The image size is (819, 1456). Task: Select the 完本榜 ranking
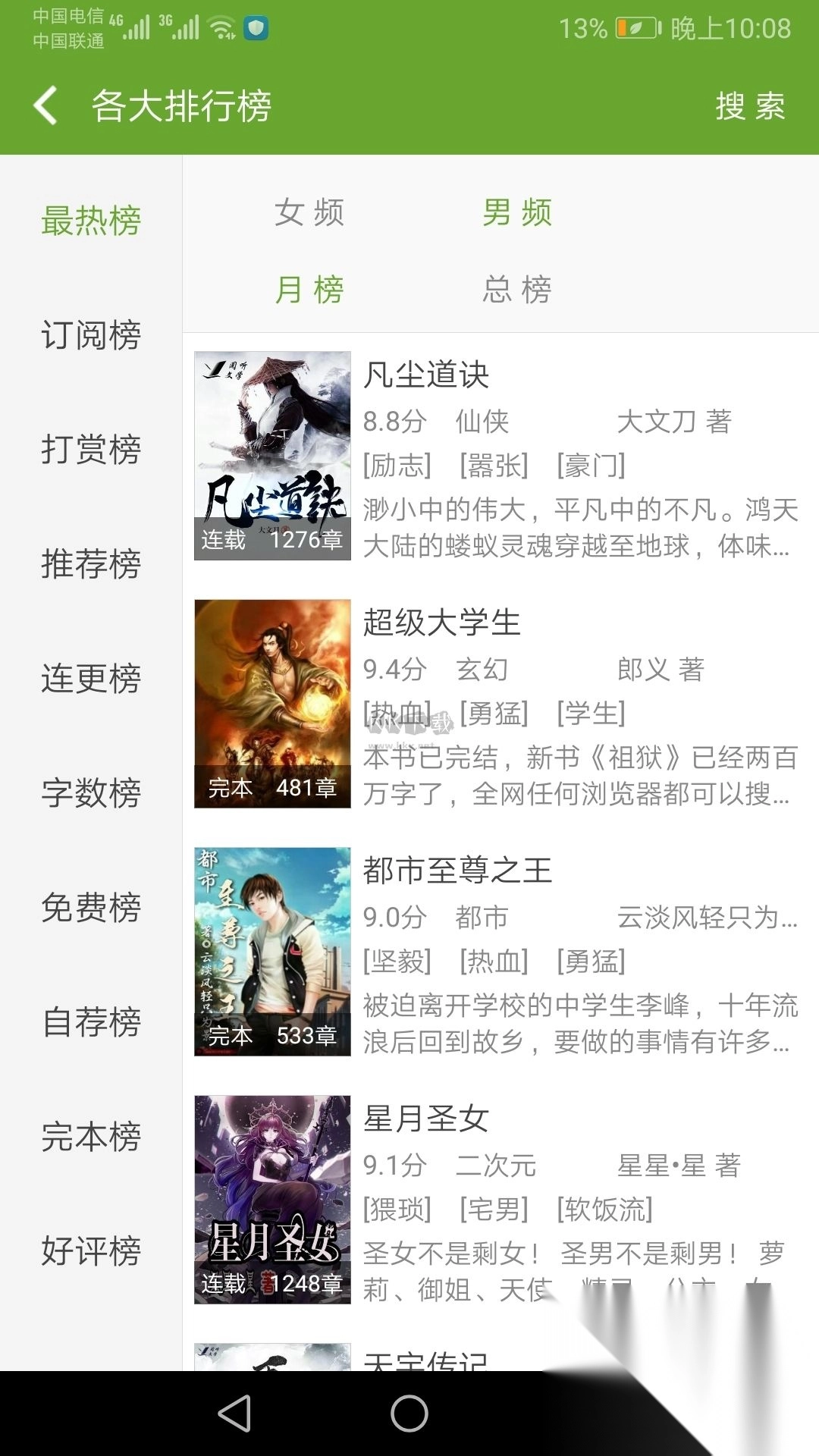point(91,1136)
